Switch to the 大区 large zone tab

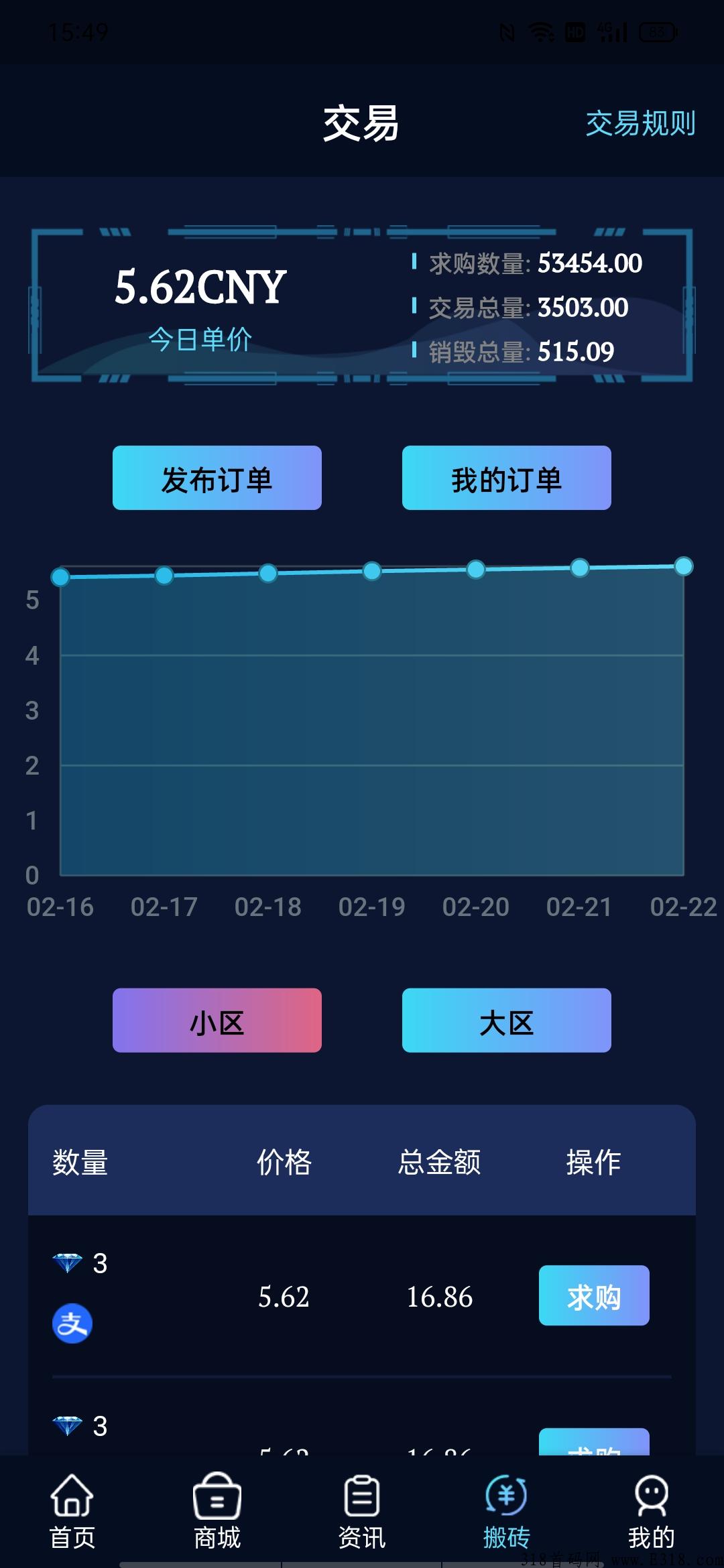[506, 1020]
